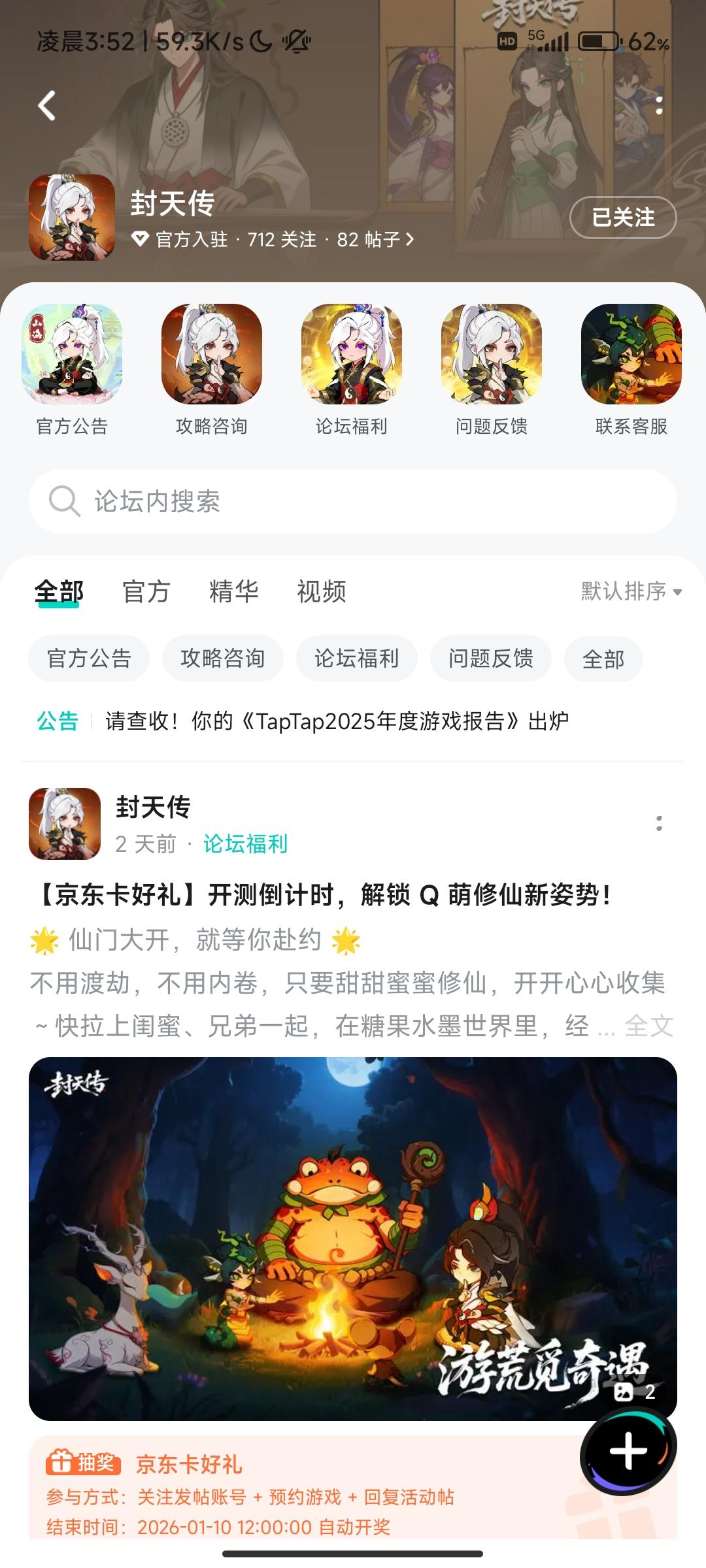Open the 默认排序 sort dropdown
This screenshot has width=706, height=1568.
(x=631, y=592)
